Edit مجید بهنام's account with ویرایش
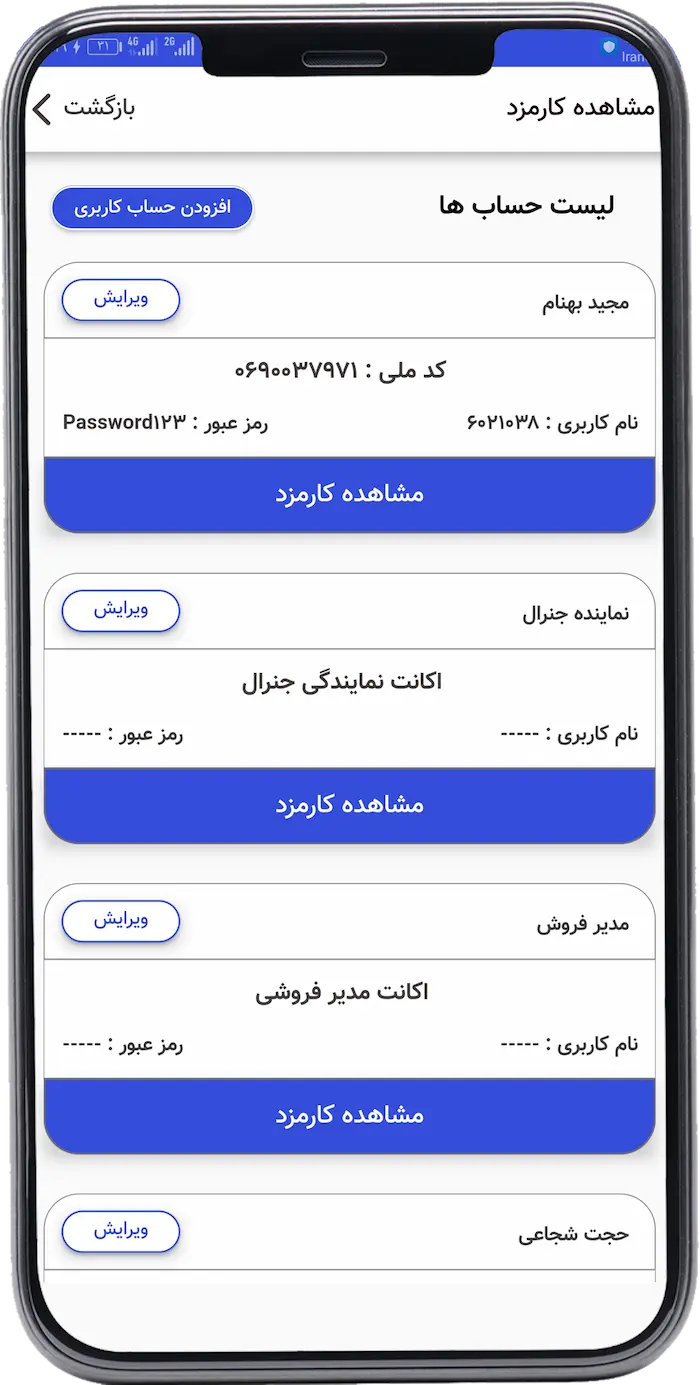The image size is (700, 1385). (121, 299)
